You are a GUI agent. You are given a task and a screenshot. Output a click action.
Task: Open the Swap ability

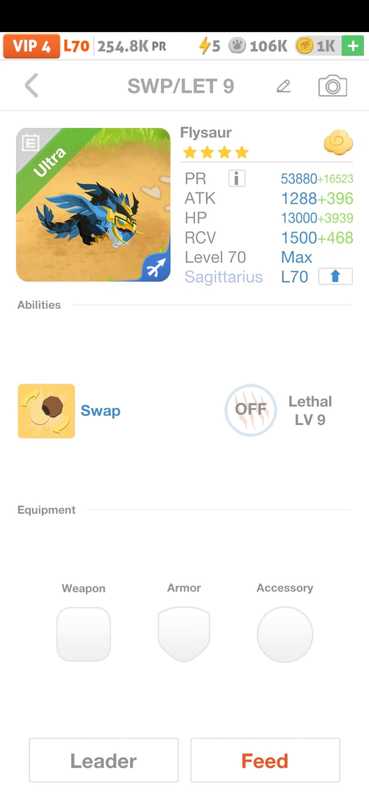pyautogui.click(x=46, y=411)
